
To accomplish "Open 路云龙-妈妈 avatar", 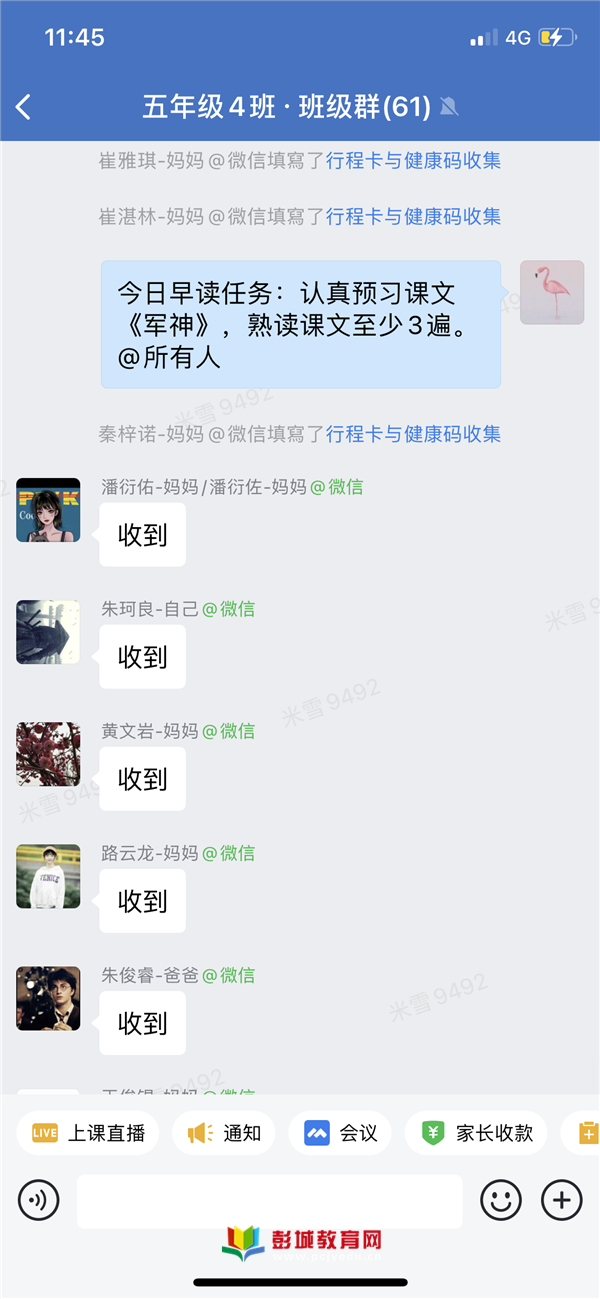I will (48, 876).
